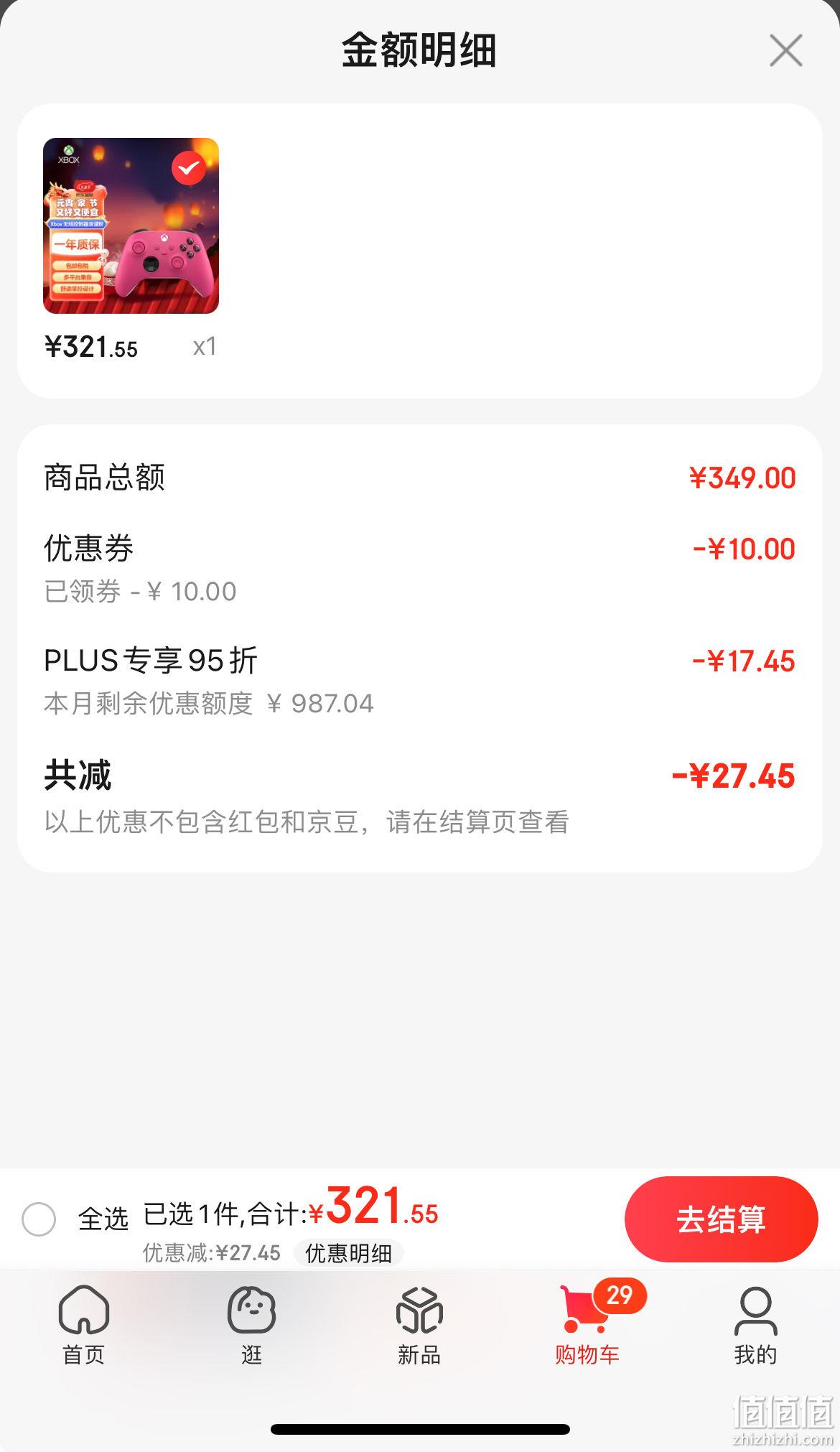840x1452 pixels.
Task: Close the 金额明细 panel
Action: (785, 51)
